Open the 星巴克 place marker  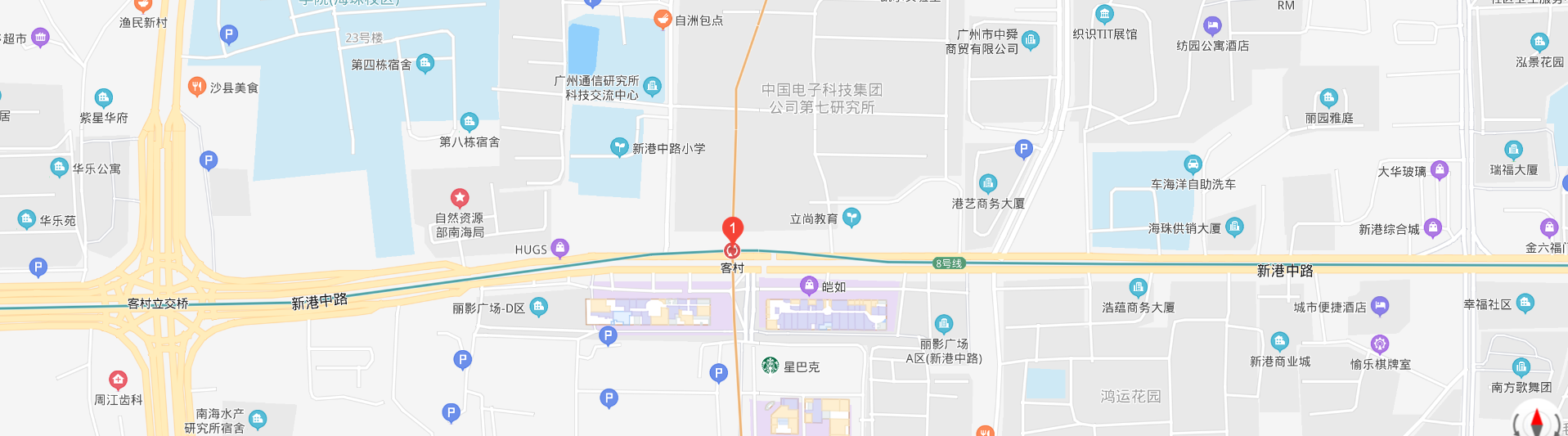pos(770,366)
